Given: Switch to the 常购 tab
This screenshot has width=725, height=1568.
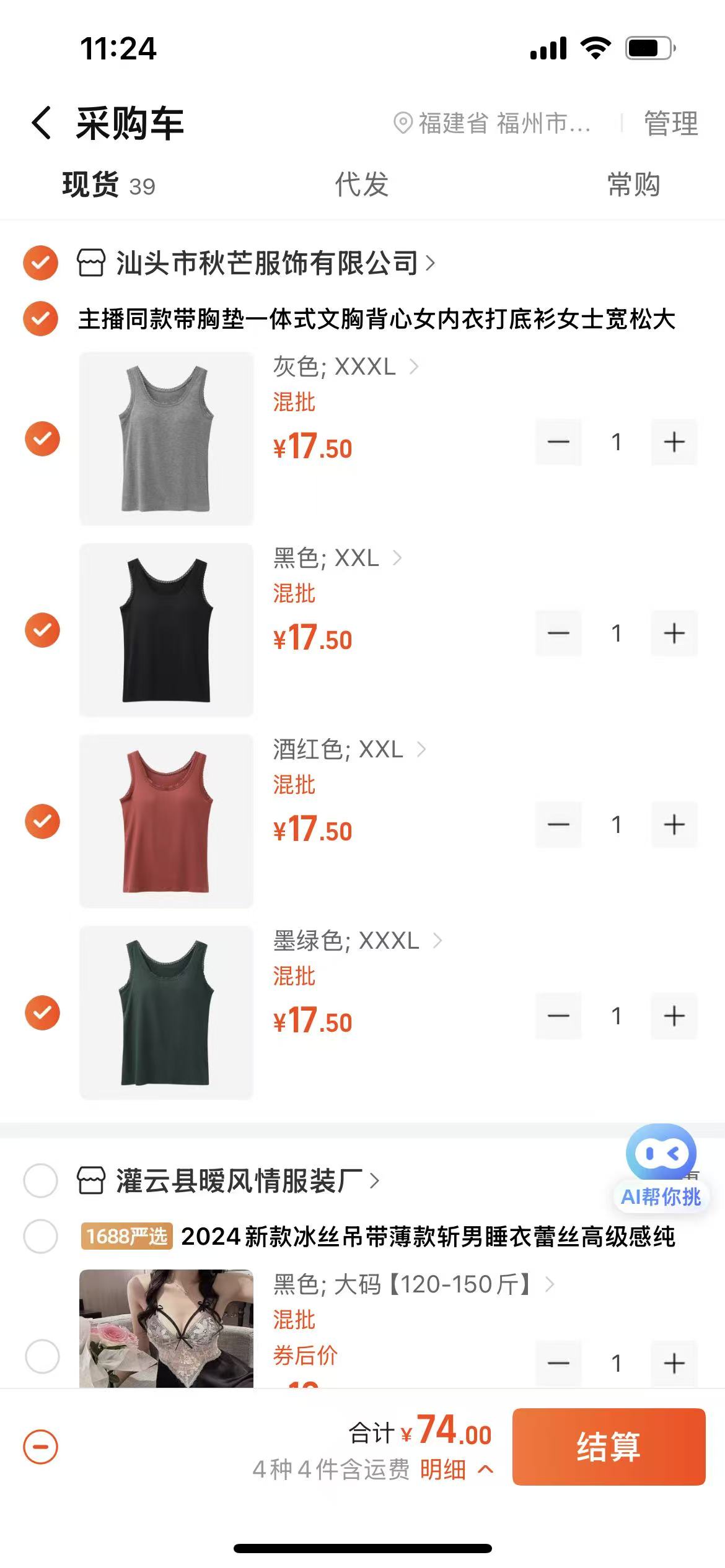Looking at the screenshot, I should [633, 185].
